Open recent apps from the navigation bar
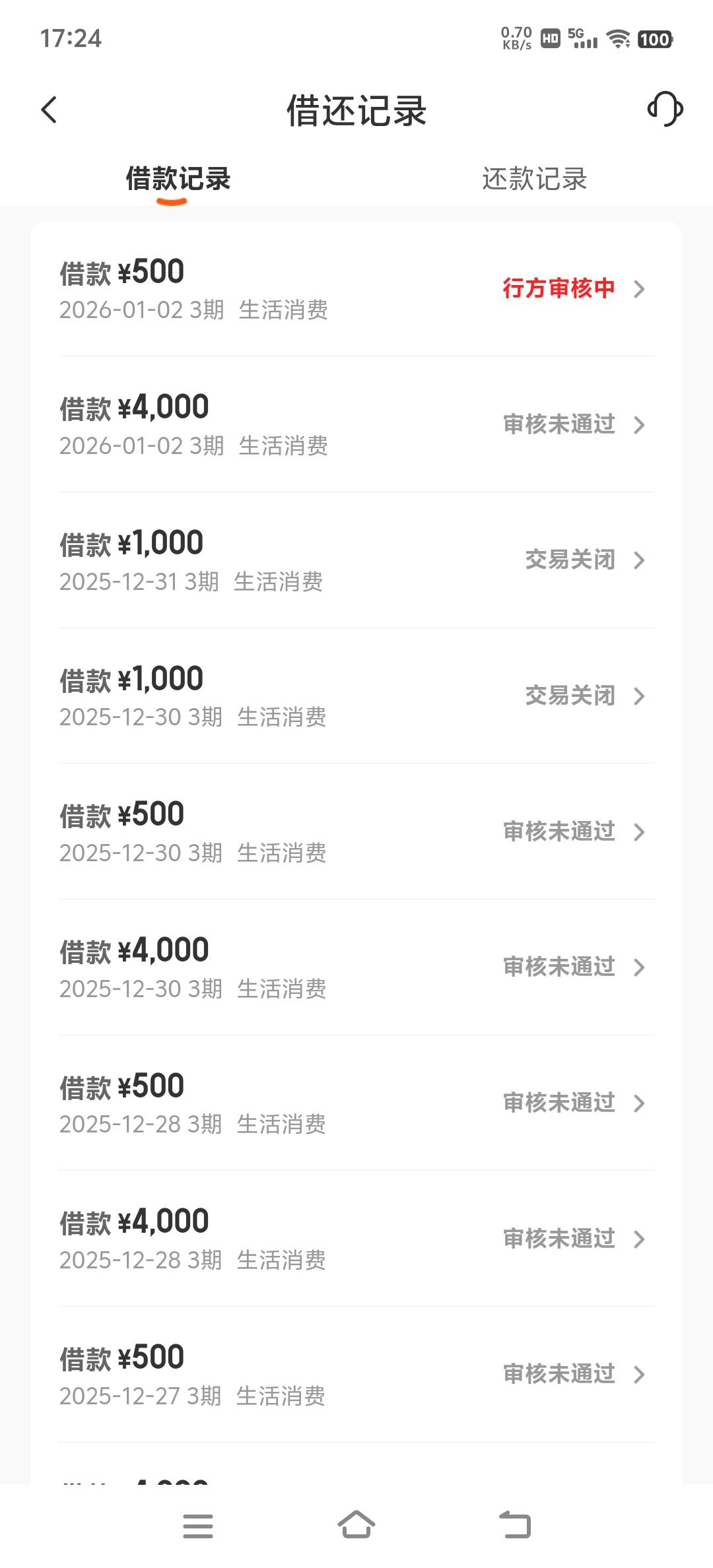Screen dimensions: 713x1568 tap(198, 1526)
